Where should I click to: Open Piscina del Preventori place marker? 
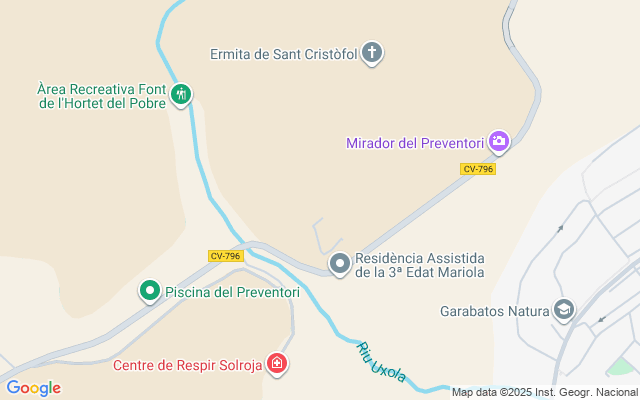pyautogui.click(x=150, y=291)
